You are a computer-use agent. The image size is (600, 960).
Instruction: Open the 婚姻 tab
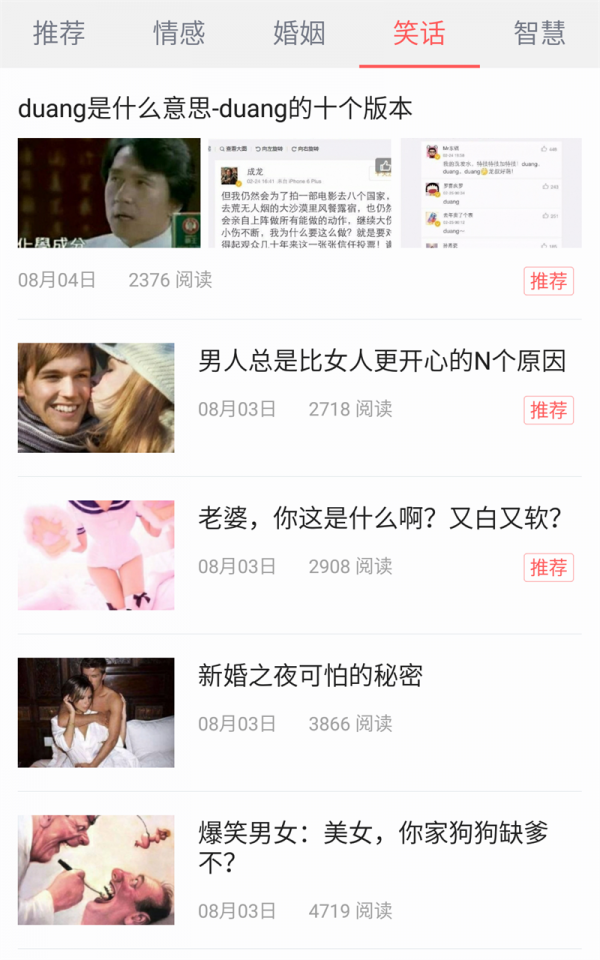point(299,33)
